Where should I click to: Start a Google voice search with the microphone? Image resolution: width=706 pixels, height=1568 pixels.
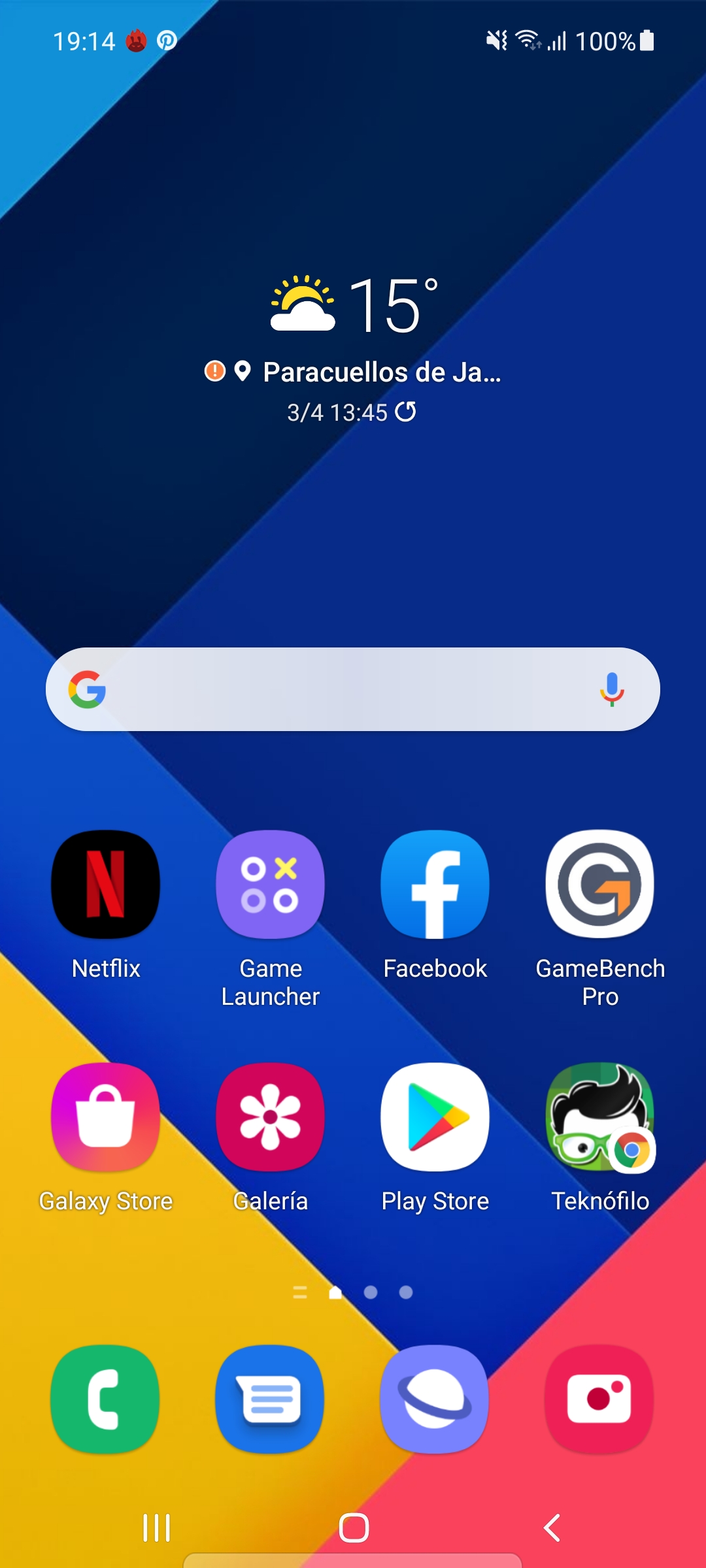pos(612,689)
